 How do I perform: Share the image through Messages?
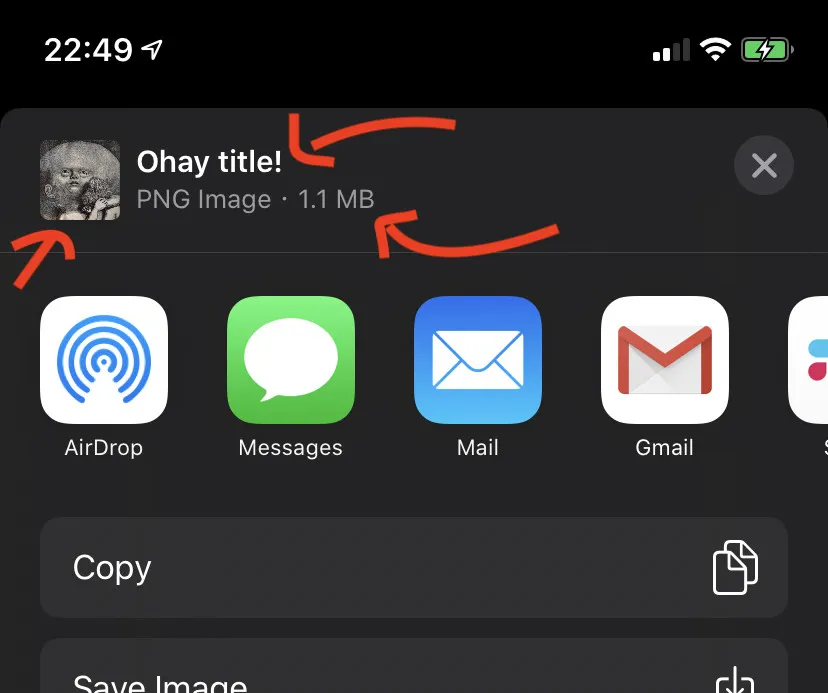point(291,360)
